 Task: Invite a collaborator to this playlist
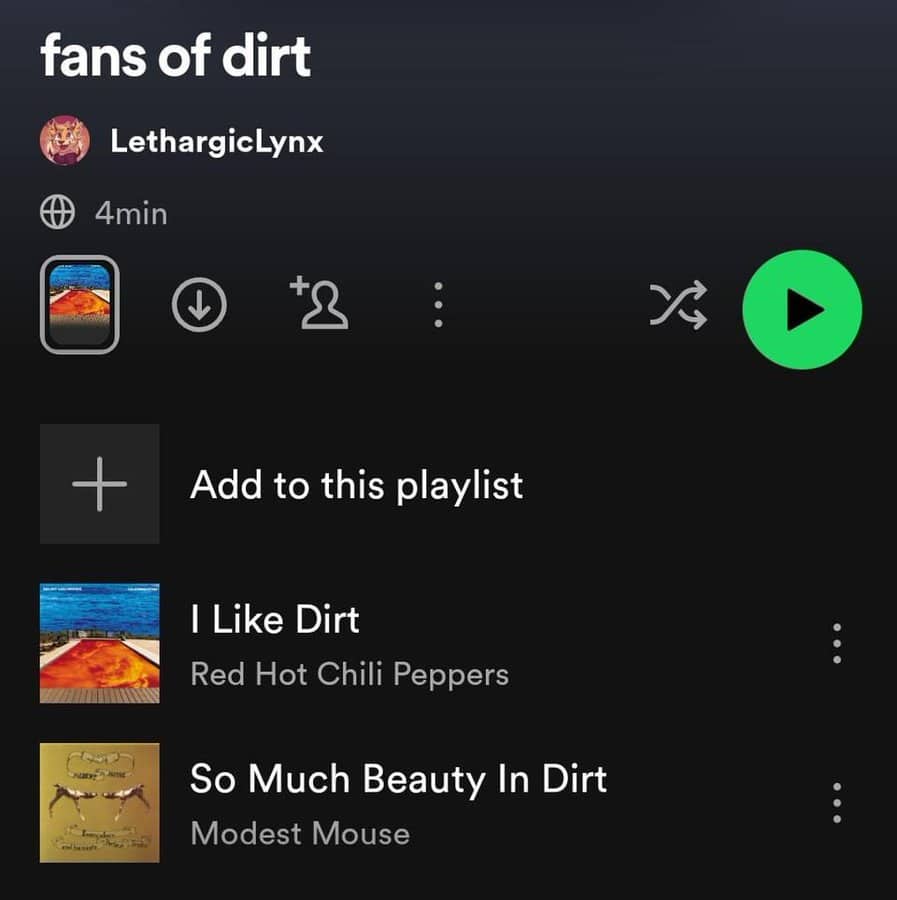click(x=319, y=304)
